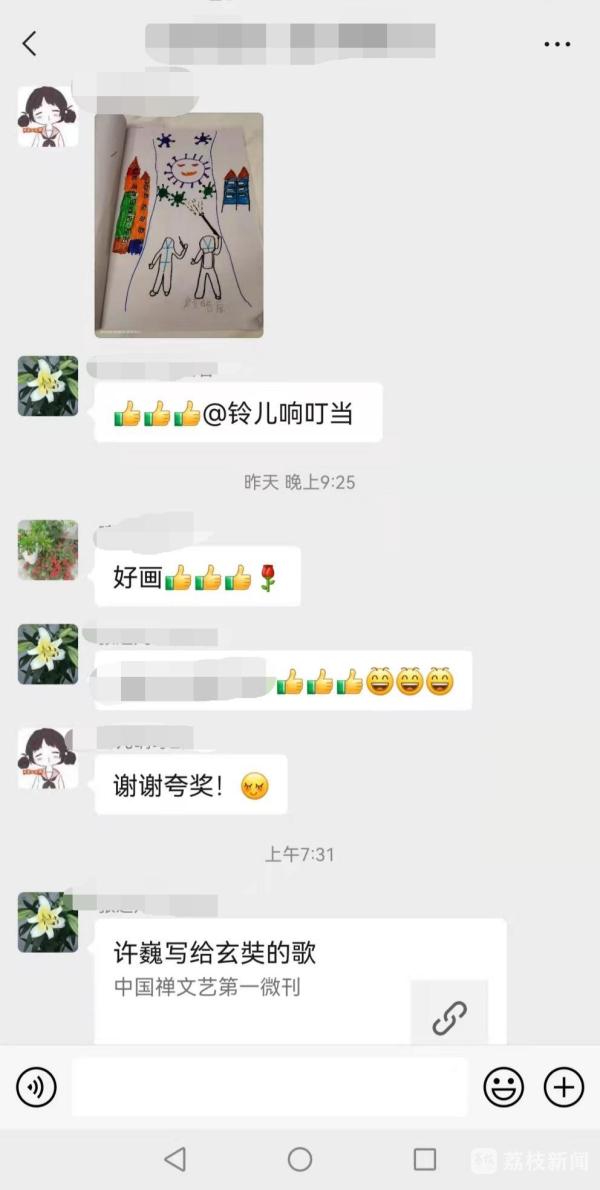Open the three-dot chat options menu
Image resolution: width=600 pixels, height=1190 pixels.
point(556,44)
